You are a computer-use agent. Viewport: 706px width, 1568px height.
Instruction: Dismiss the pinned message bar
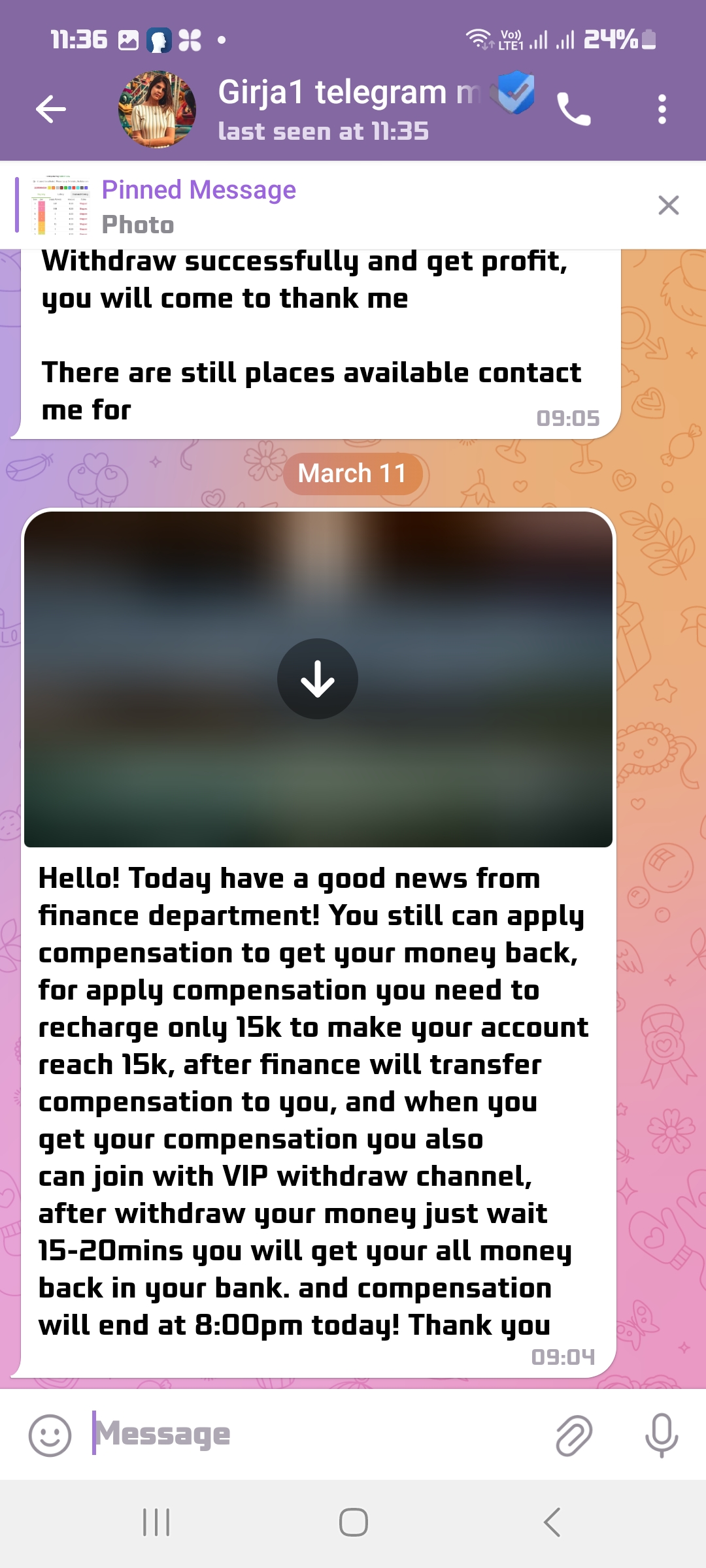(668, 205)
